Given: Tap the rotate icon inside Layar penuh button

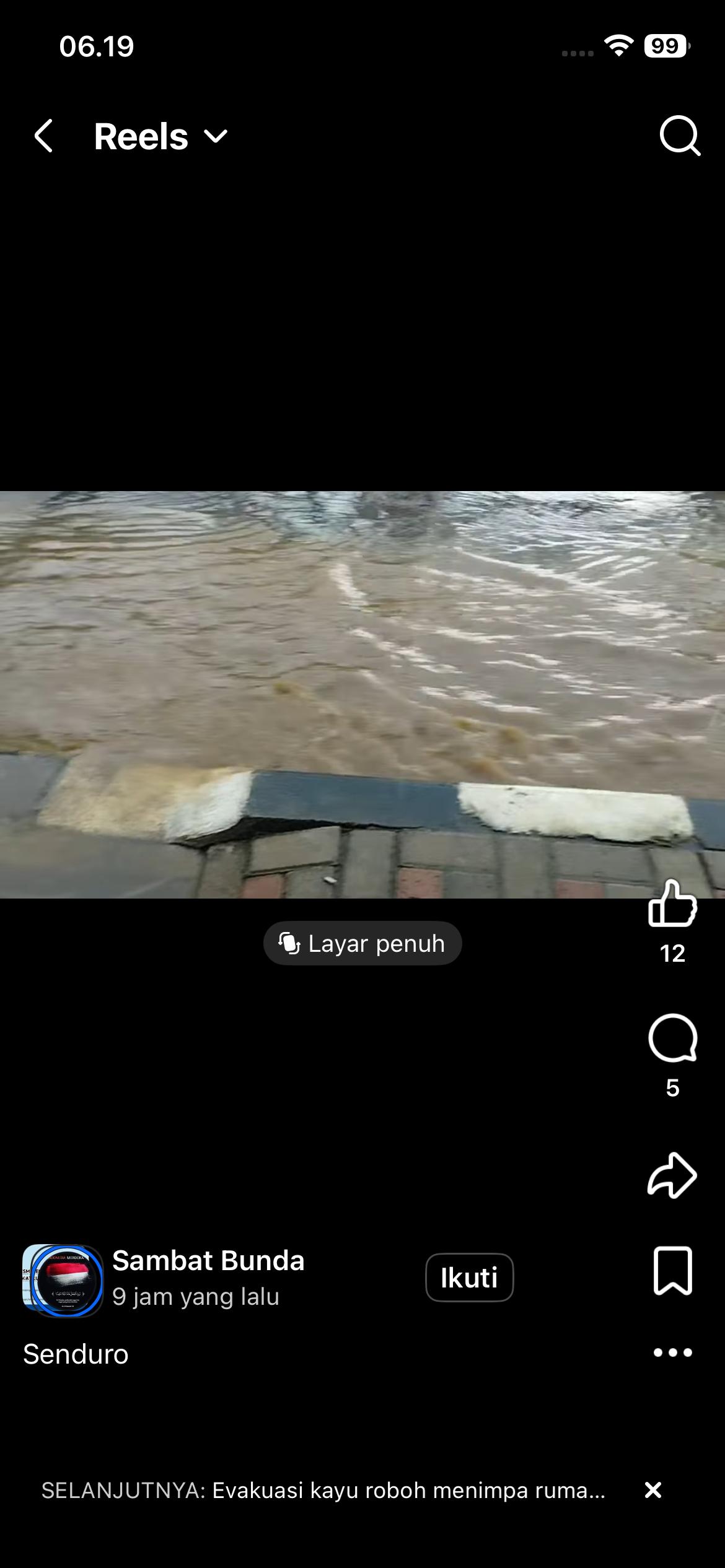Looking at the screenshot, I should point(290,943).
